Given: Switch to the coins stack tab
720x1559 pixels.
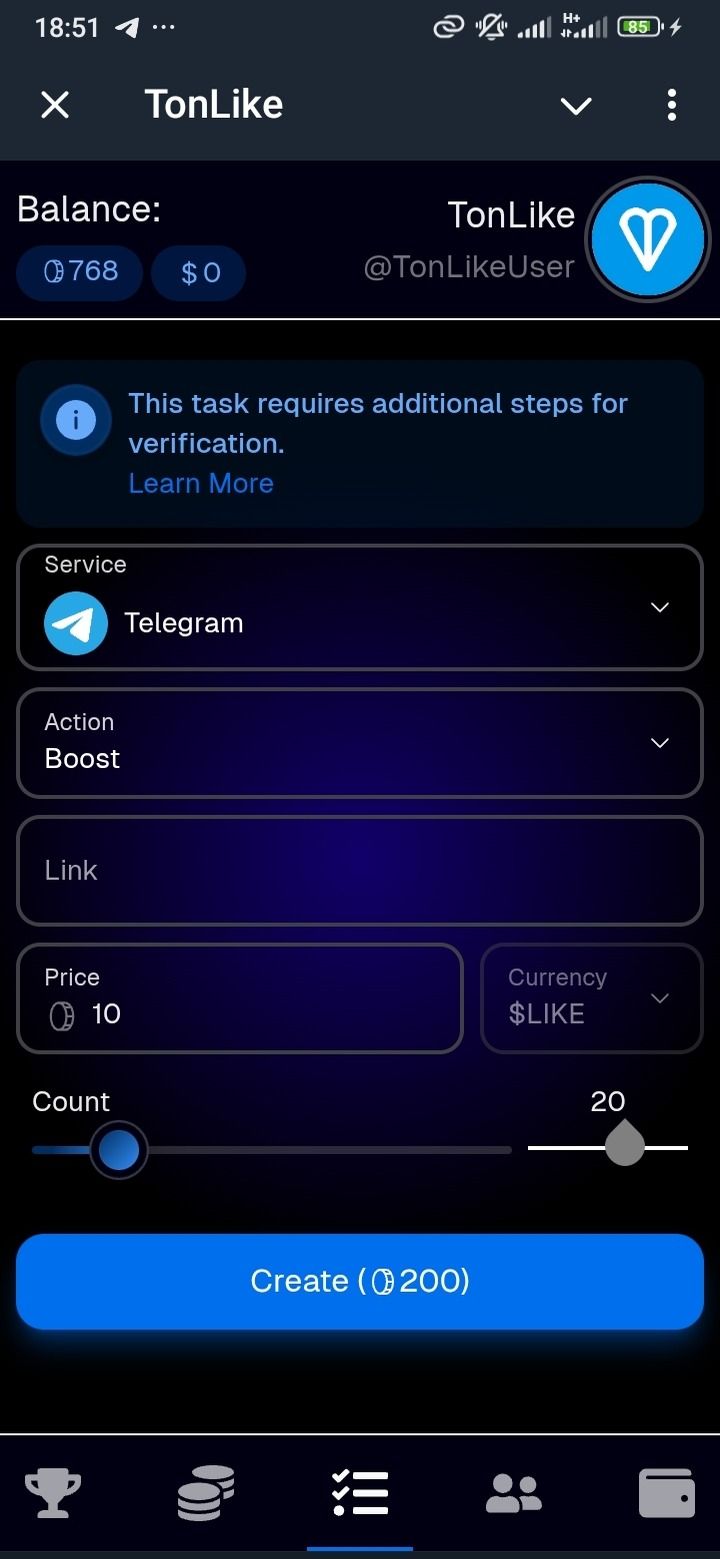Looking at the screenshot, I should pyautogui.click(x=206, y=1494).
